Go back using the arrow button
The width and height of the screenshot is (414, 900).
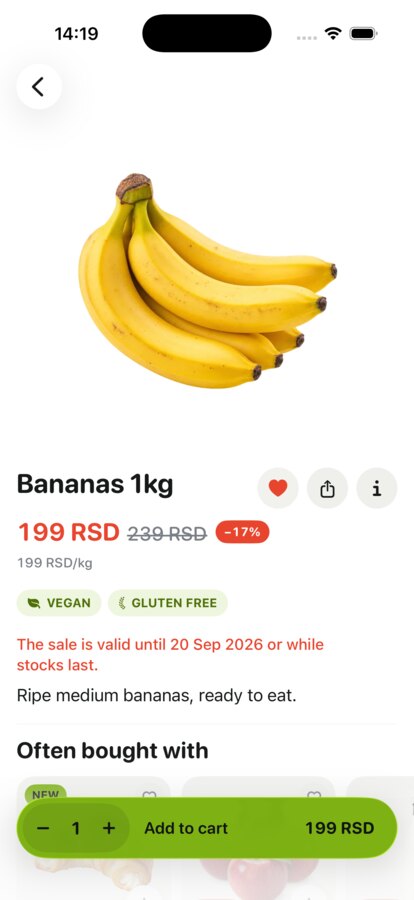tap(38, 87)
